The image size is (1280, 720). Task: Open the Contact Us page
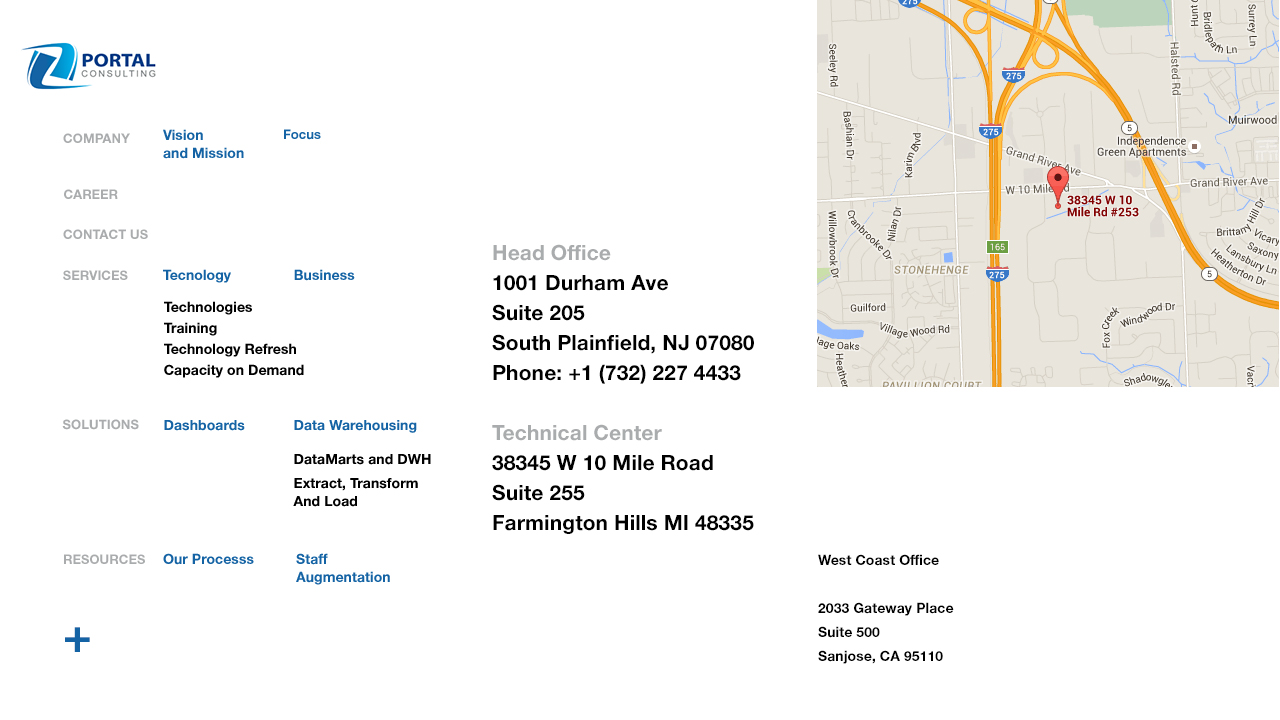(105, 235)
